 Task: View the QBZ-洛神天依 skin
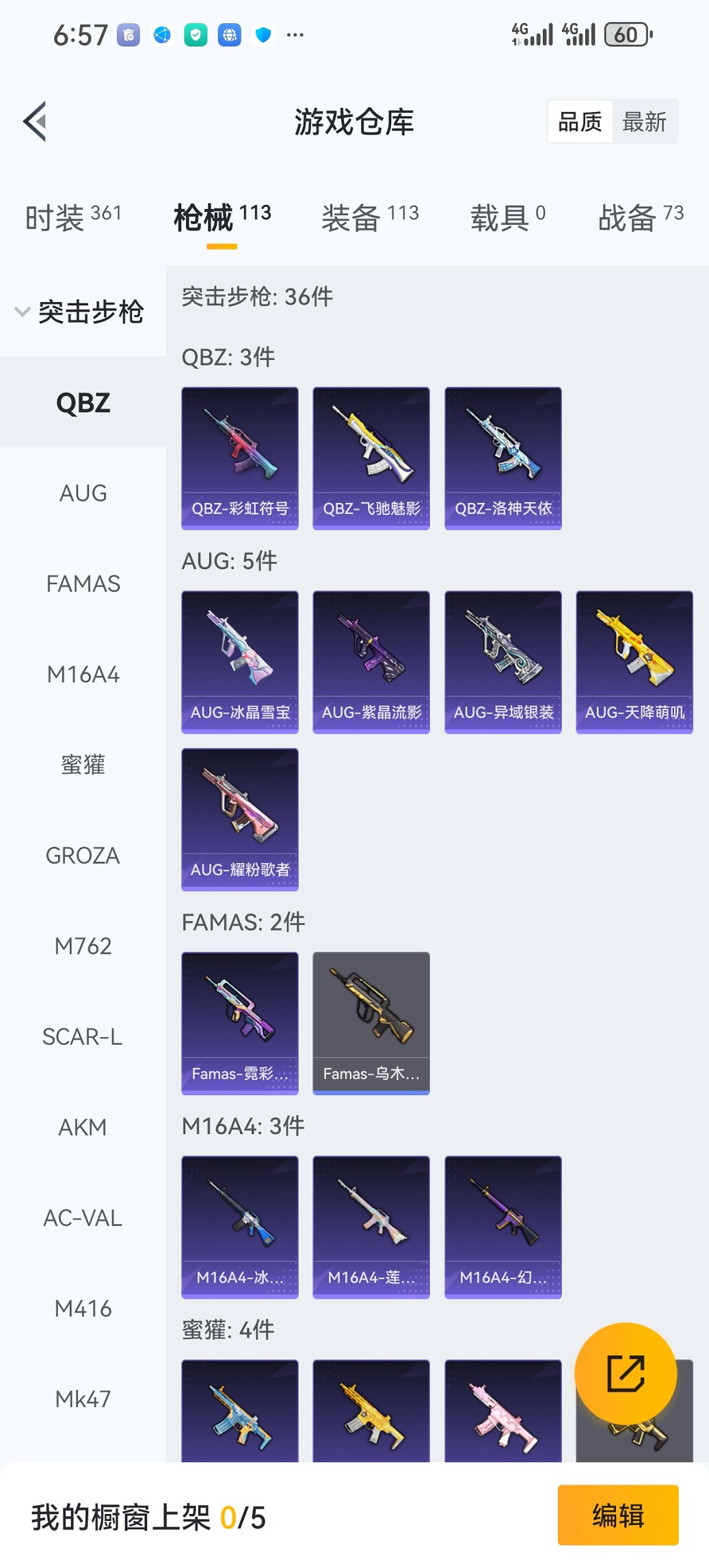tap(503, 458)
